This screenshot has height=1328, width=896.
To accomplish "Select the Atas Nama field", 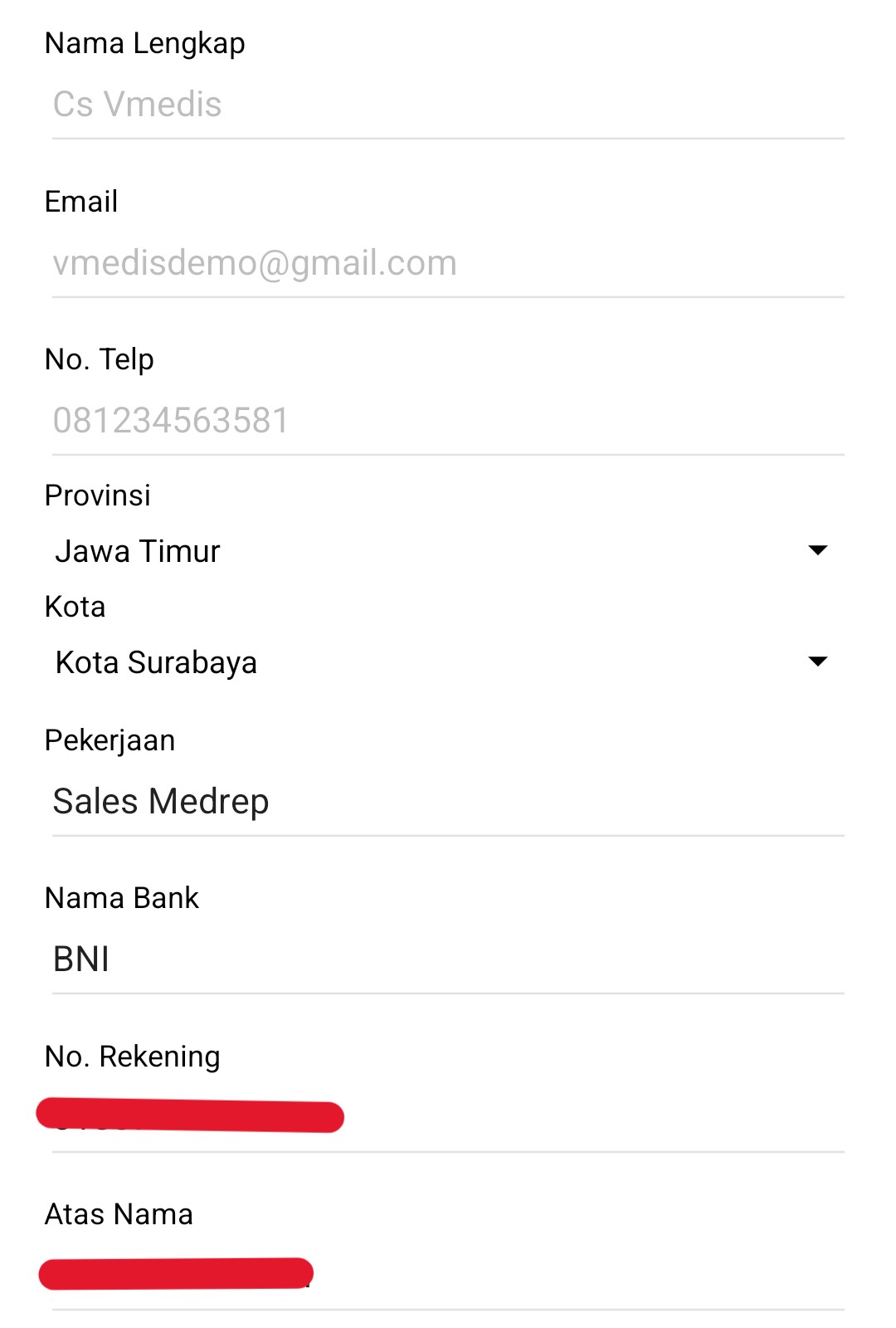I will click(448, 1275).
